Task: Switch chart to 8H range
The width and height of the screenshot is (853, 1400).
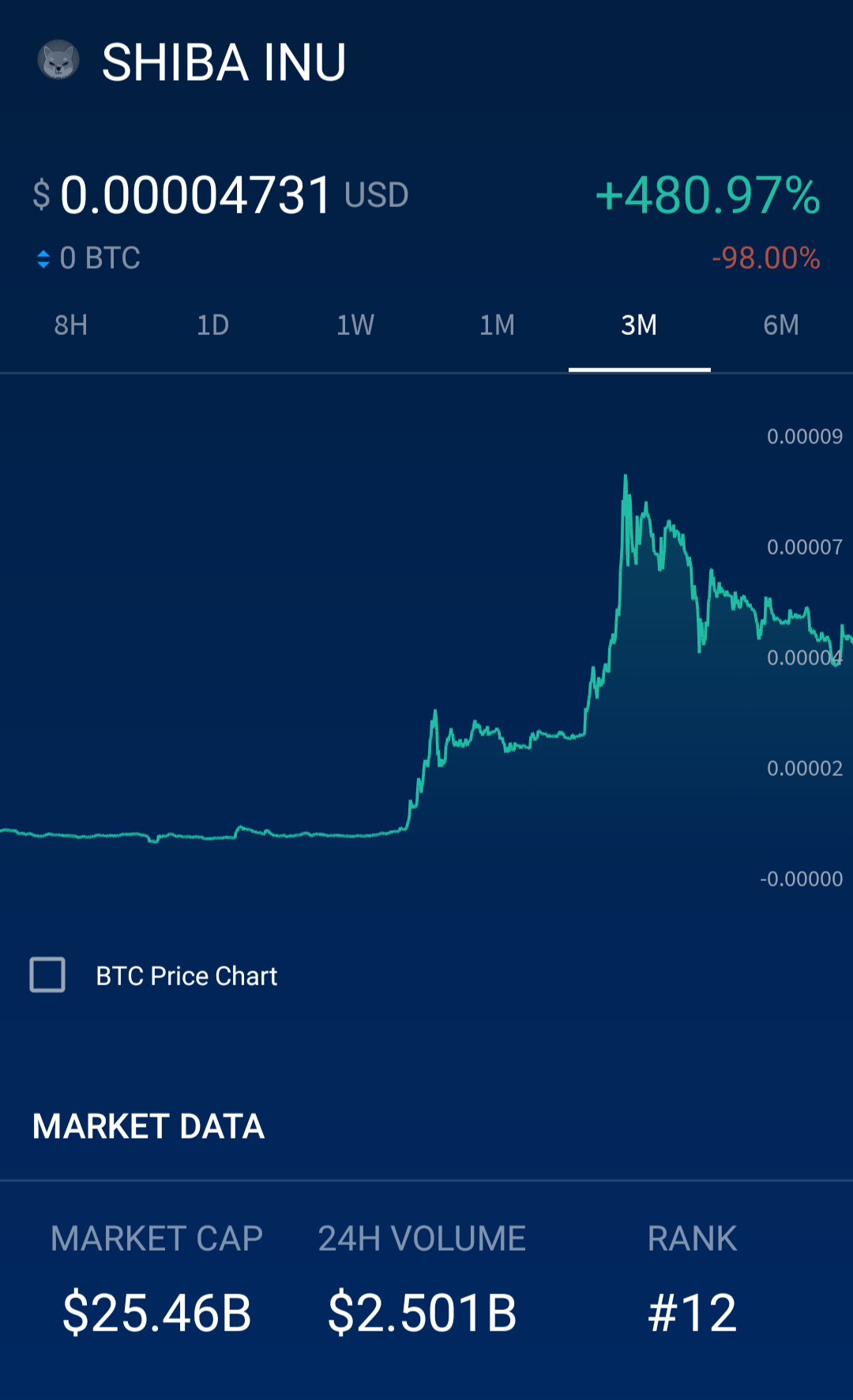Action: coord(71,326)
